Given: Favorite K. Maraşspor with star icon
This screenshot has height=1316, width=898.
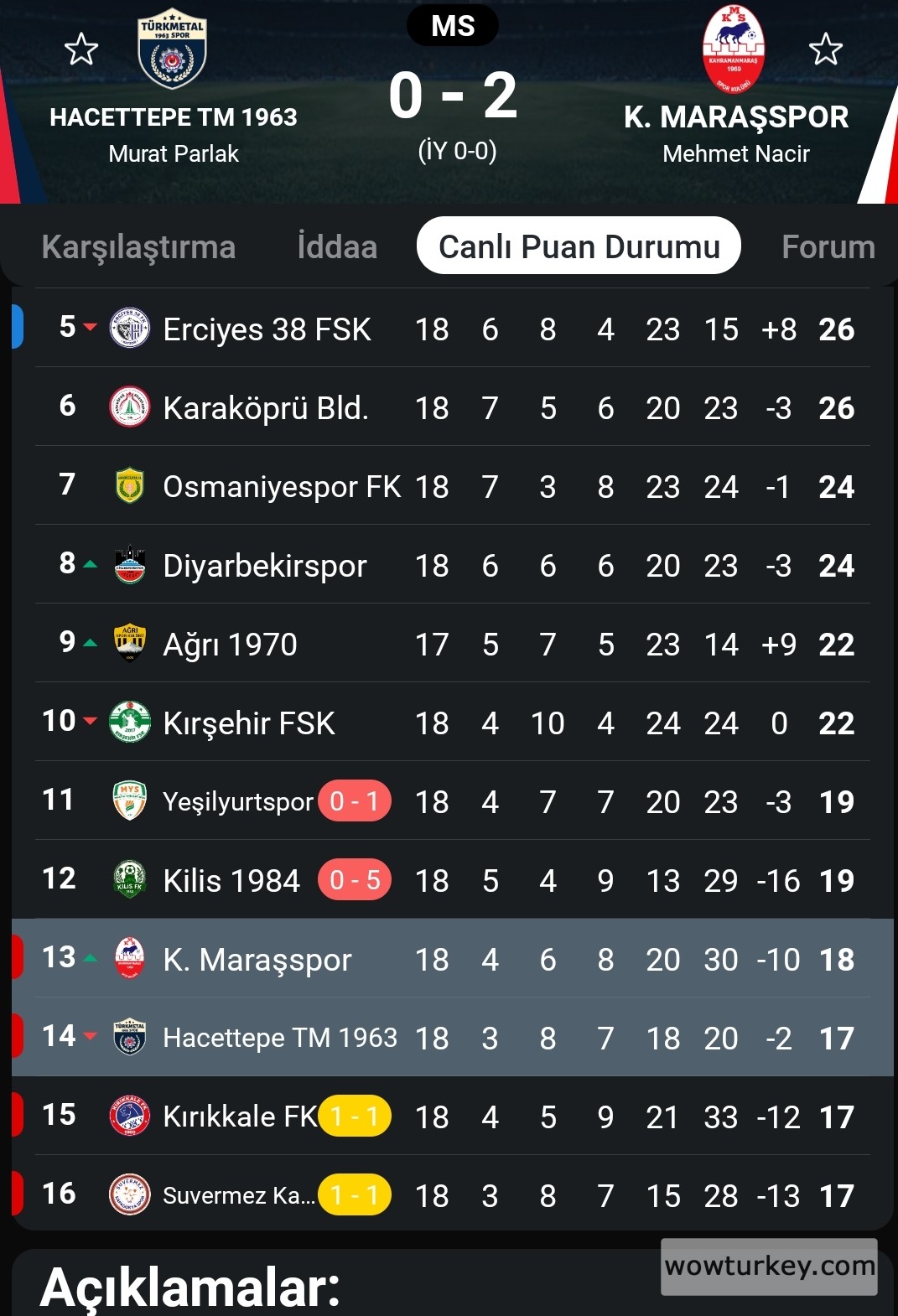Looking at the screenshot, I should coord(825,49).
